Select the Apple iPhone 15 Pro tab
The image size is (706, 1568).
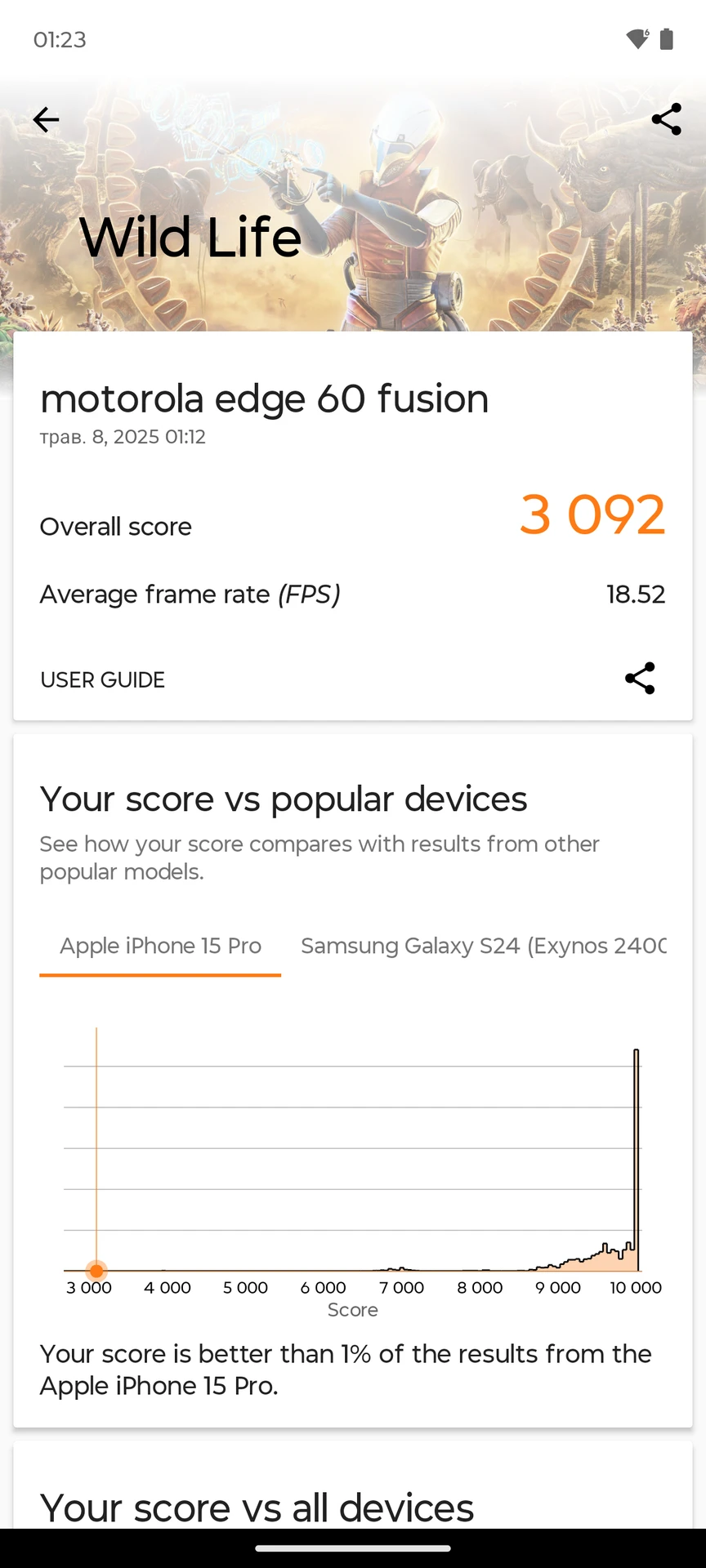click(160, 946)
